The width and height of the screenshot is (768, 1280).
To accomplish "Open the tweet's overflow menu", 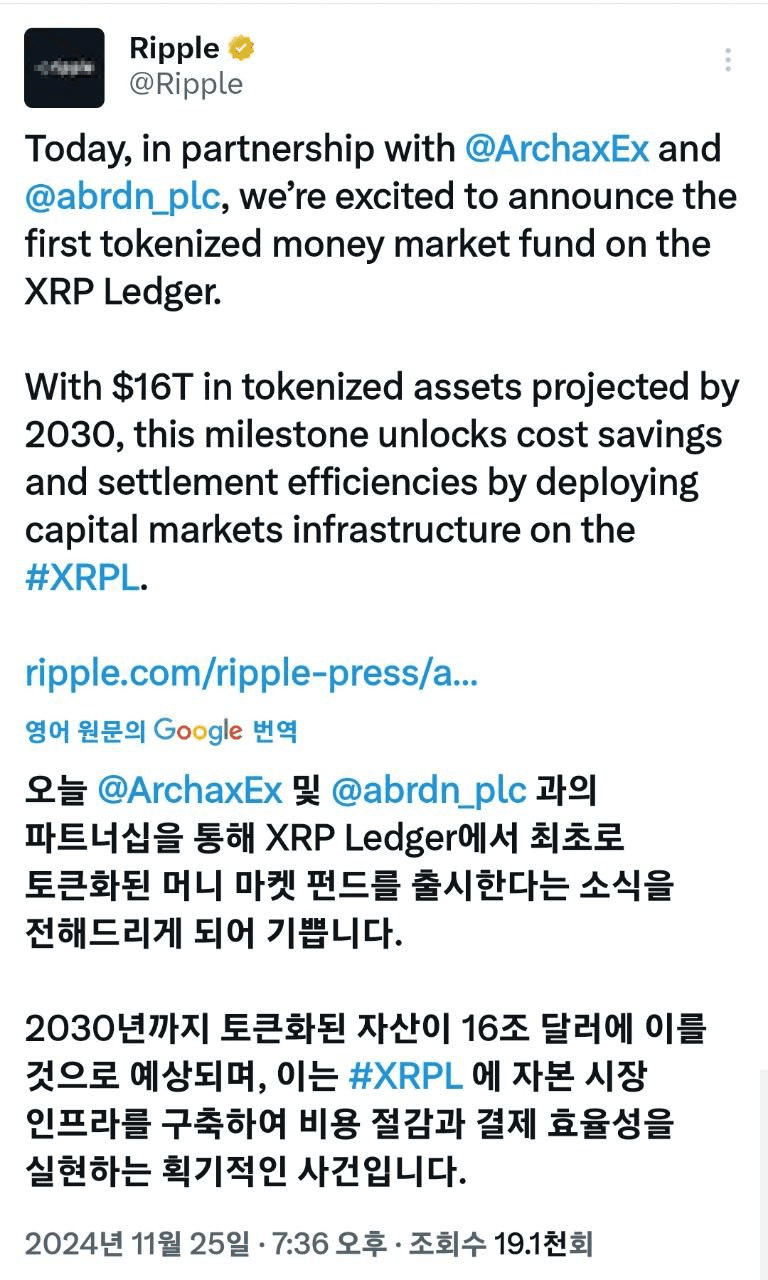I will [729, 61].
